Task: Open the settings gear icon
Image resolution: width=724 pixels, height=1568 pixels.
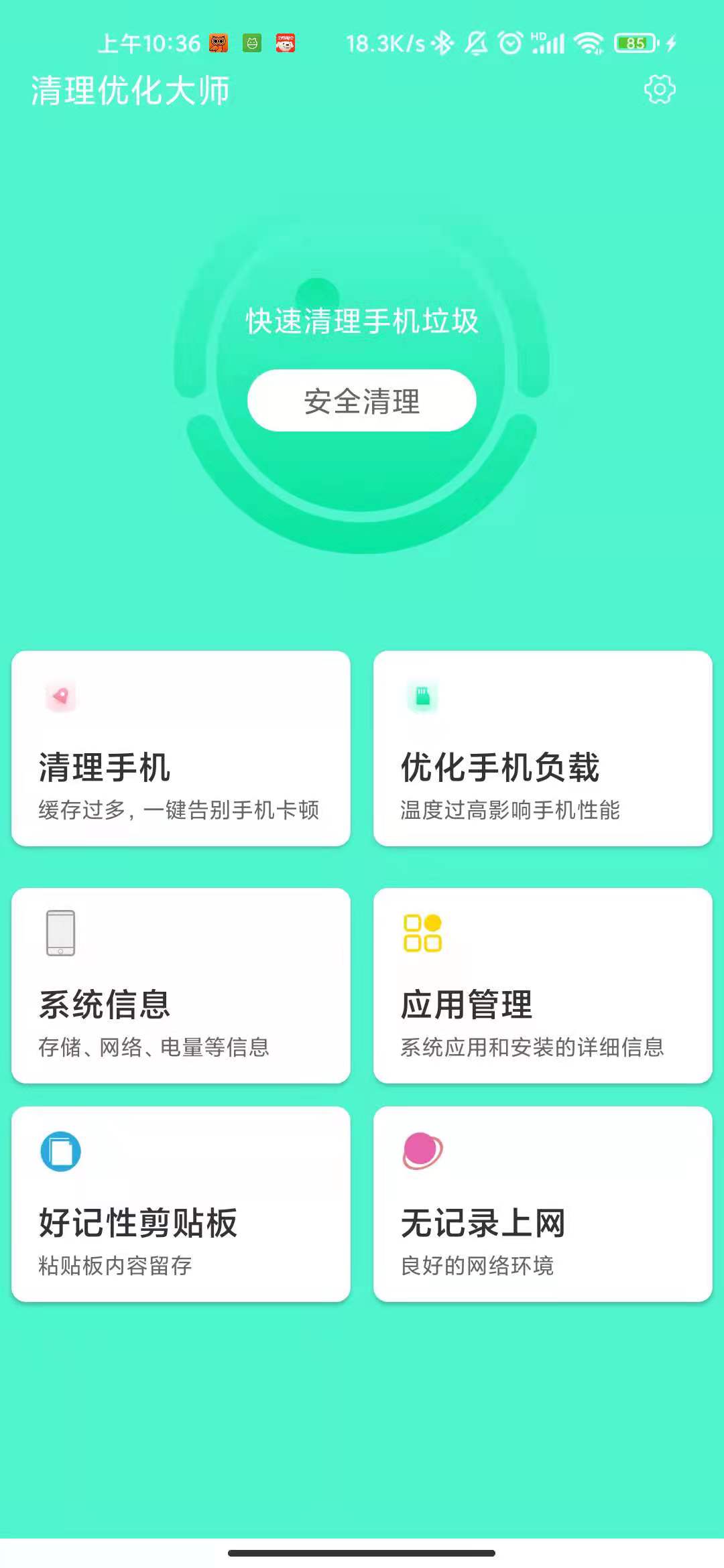Action: click(660, 90)
